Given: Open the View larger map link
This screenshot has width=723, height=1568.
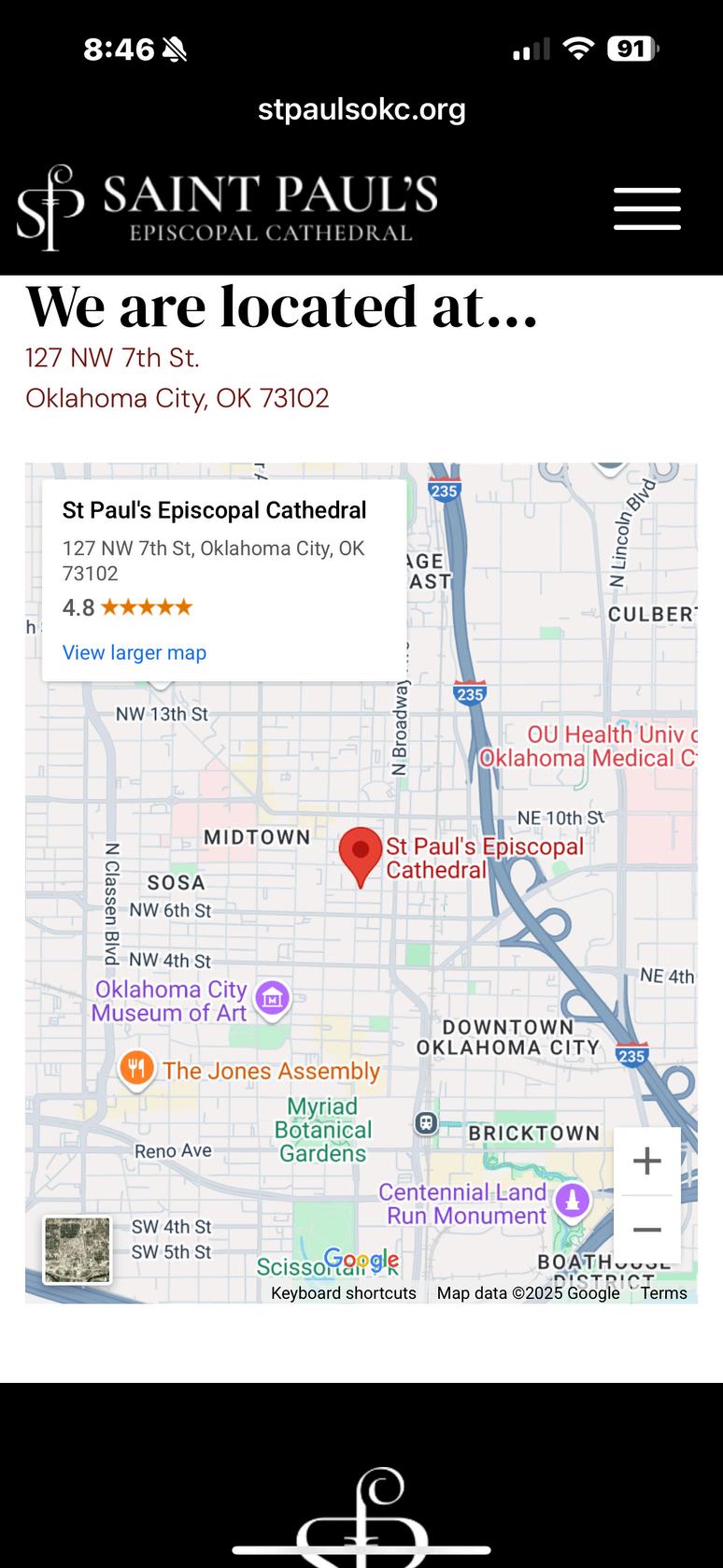Looking at the screenshot, I should point(135,652).
